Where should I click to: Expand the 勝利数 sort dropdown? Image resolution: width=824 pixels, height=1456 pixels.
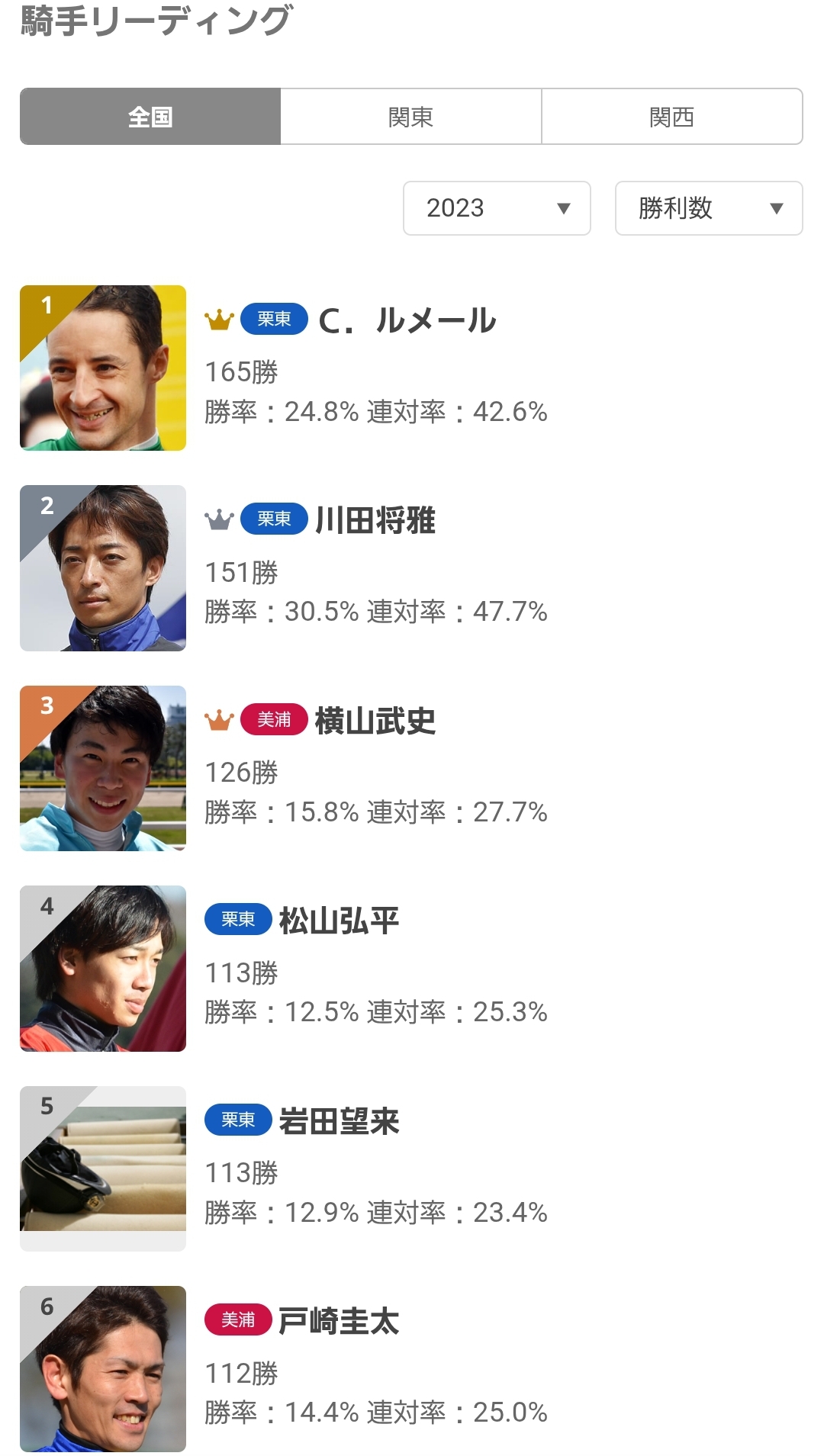pos(709,208)
